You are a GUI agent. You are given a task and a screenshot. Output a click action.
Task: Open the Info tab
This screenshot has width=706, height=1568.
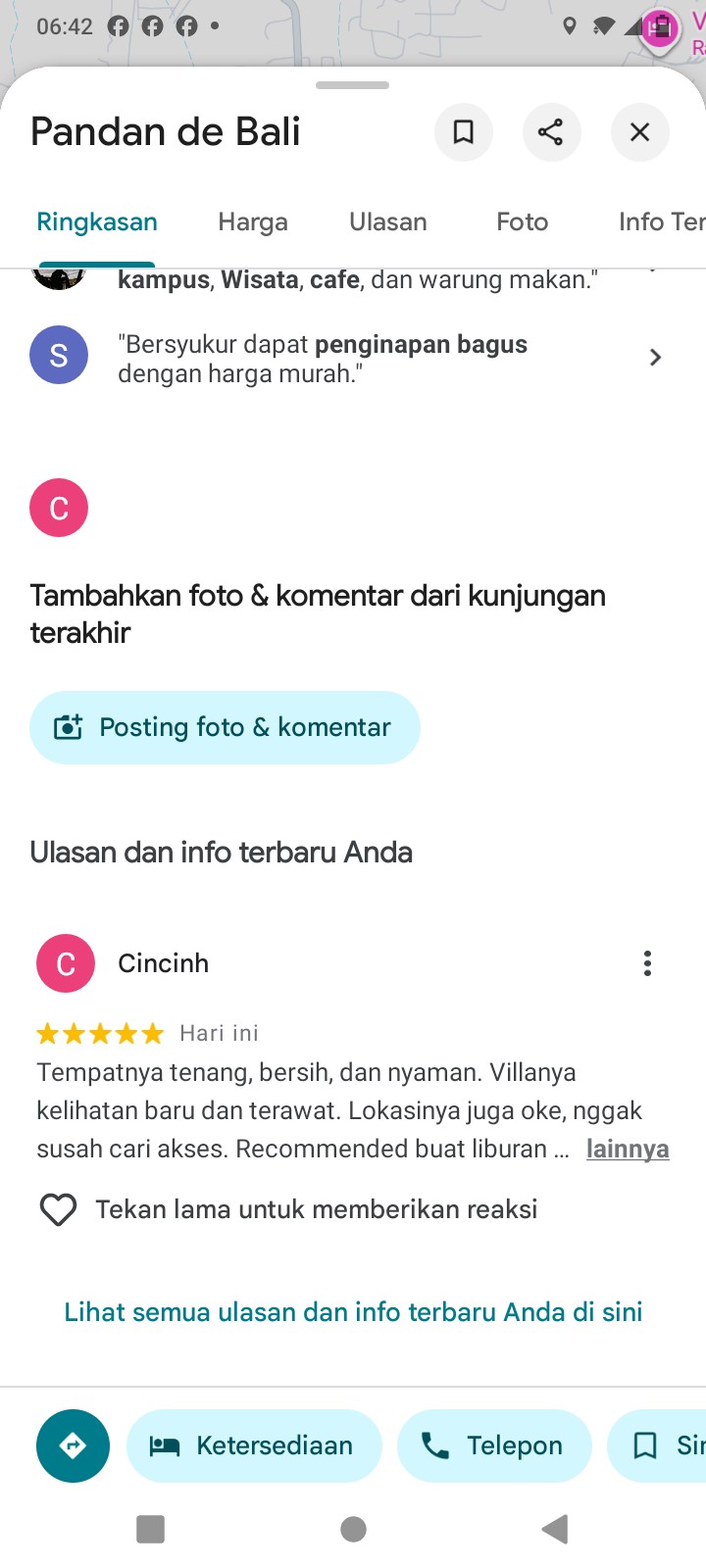[661, 222]
